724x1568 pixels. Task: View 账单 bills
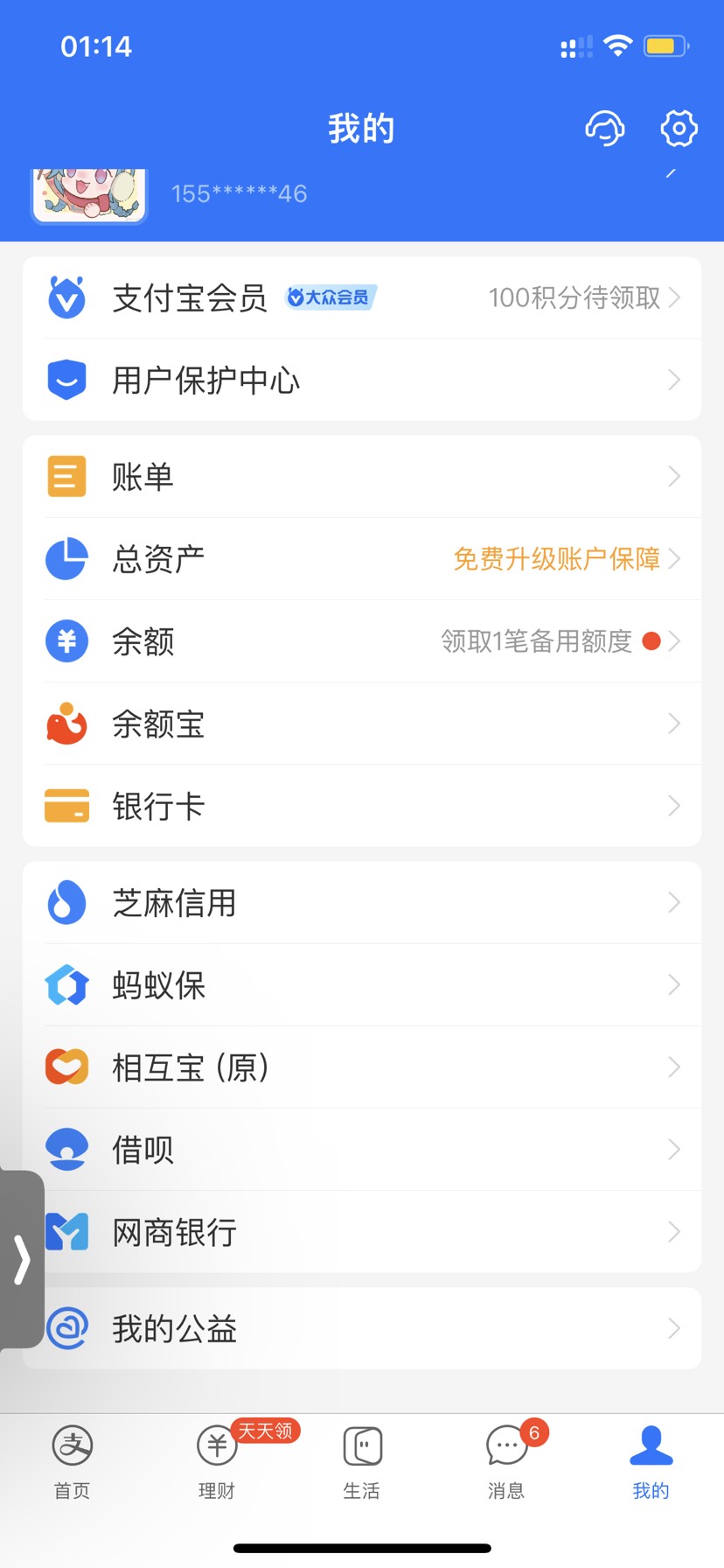click(362, 477)
